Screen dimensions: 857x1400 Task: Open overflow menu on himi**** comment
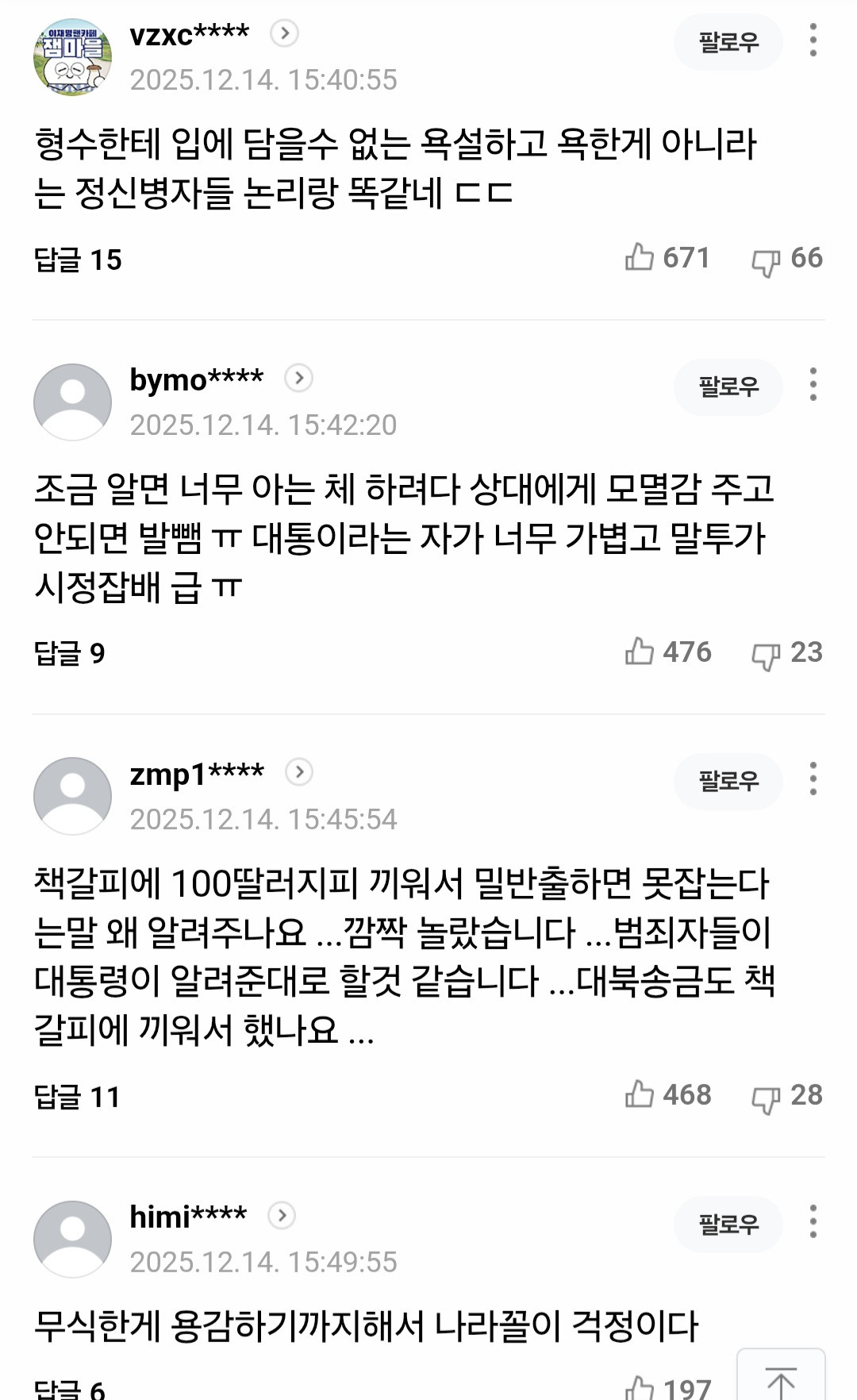point(813,1222)
